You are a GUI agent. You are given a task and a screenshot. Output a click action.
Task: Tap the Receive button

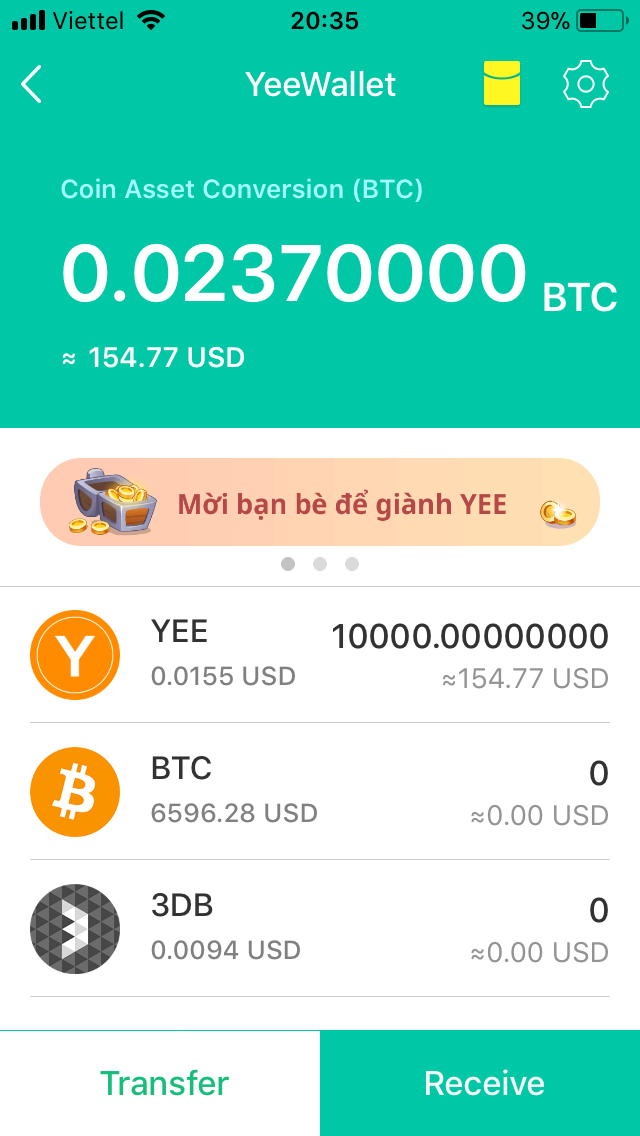click(x=484, y=1083)
